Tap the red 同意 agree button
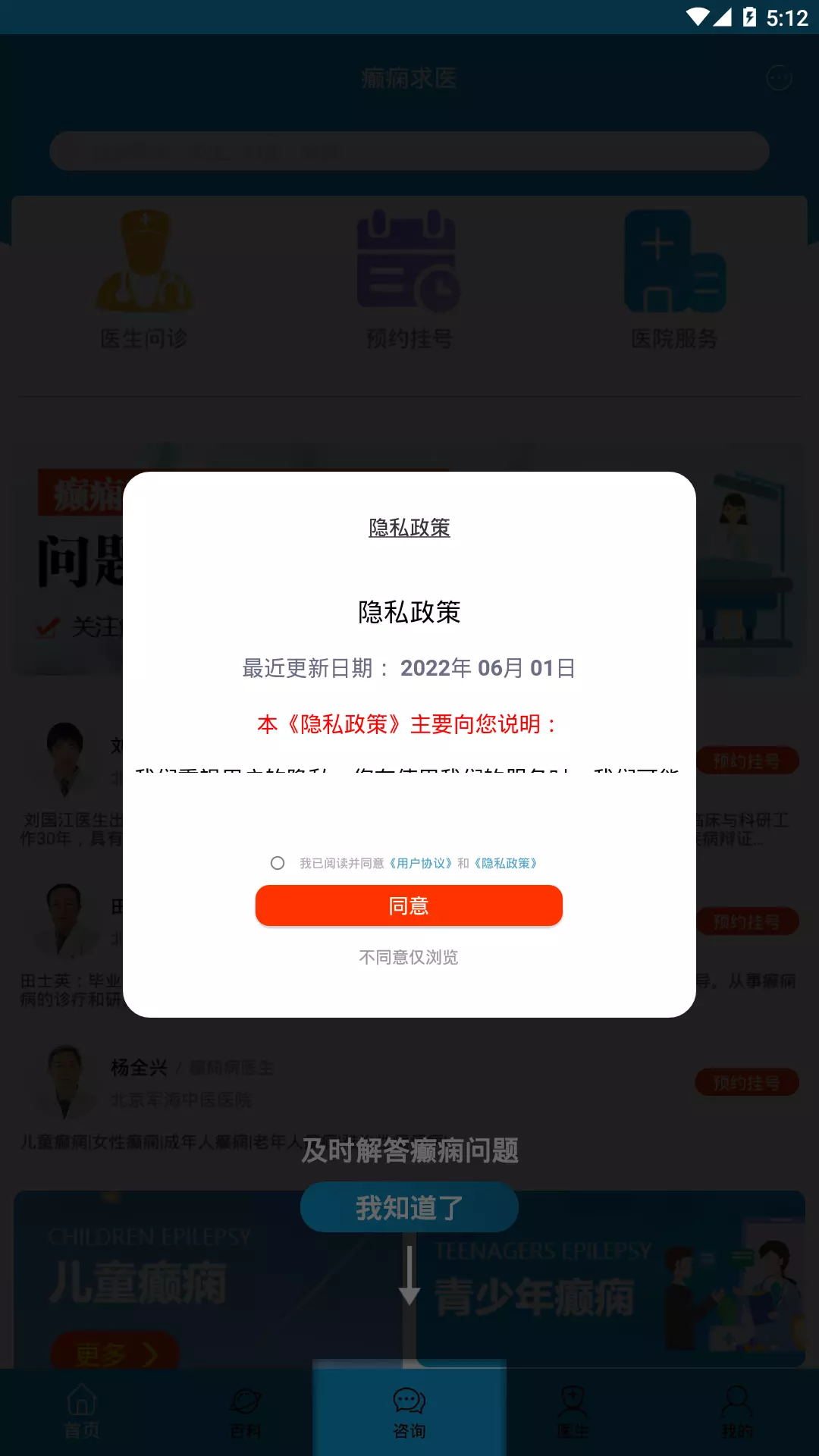 point(409,905)
